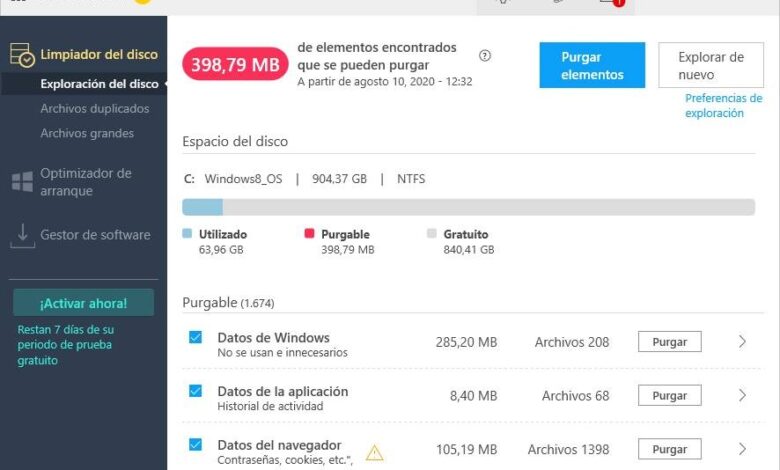
Task: Uncheck Datos de Windows checkbox
Action: tap(195, 338)
